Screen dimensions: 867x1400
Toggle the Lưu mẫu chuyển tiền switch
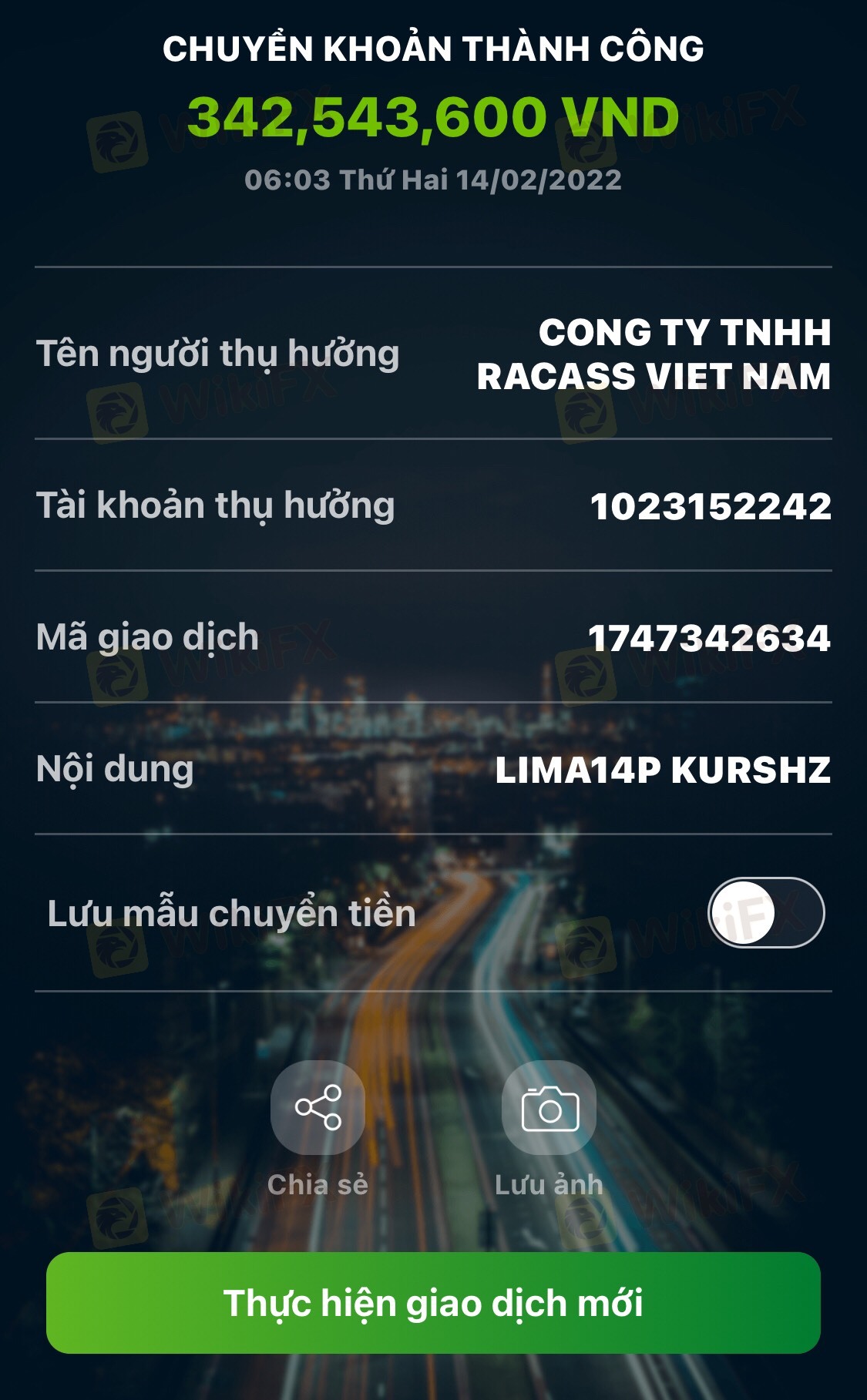pyautogui.click(x=766, y=913)
